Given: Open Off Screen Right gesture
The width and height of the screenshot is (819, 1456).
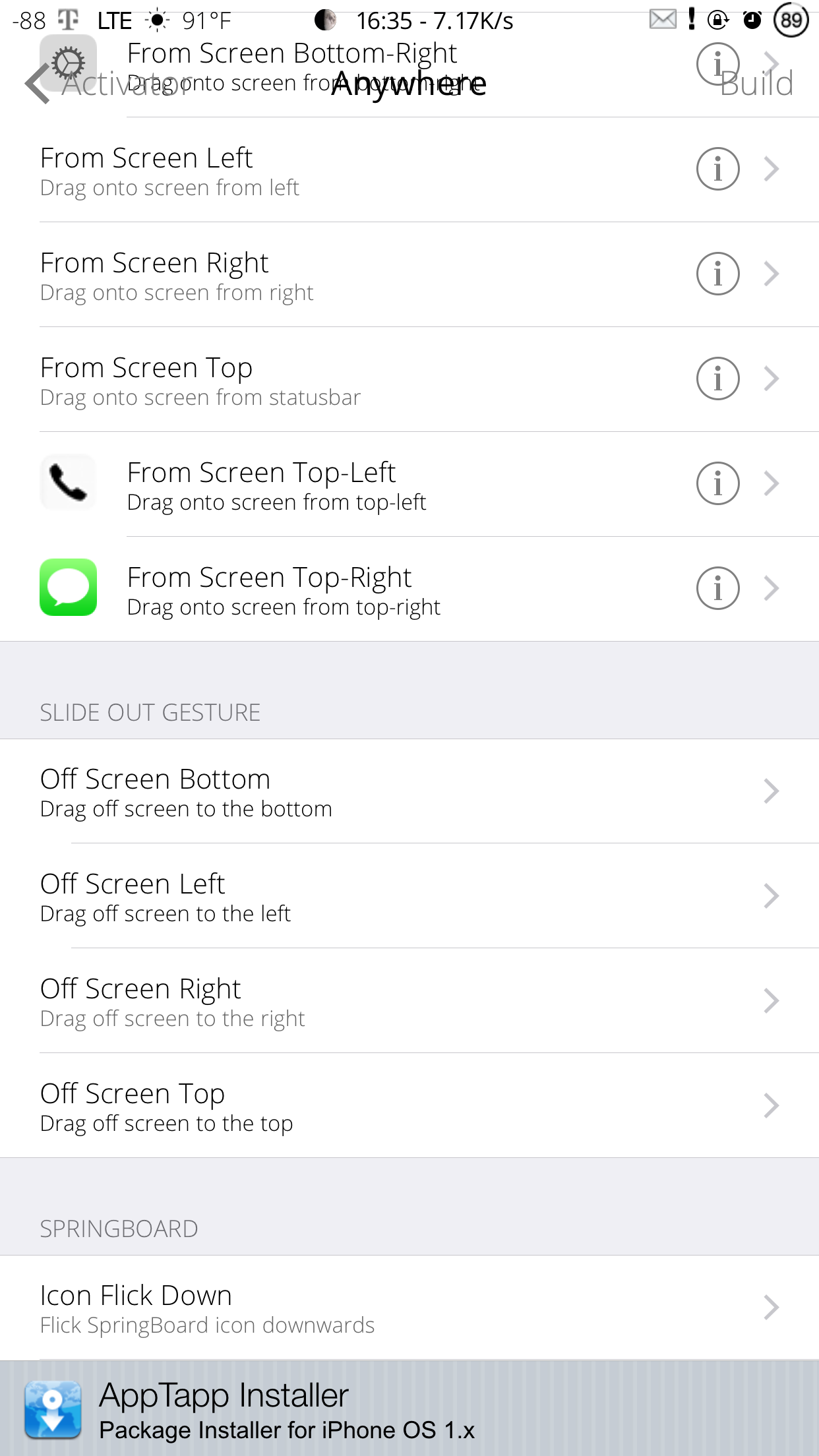Looking at the screenshot, I should click(409, 1001).
